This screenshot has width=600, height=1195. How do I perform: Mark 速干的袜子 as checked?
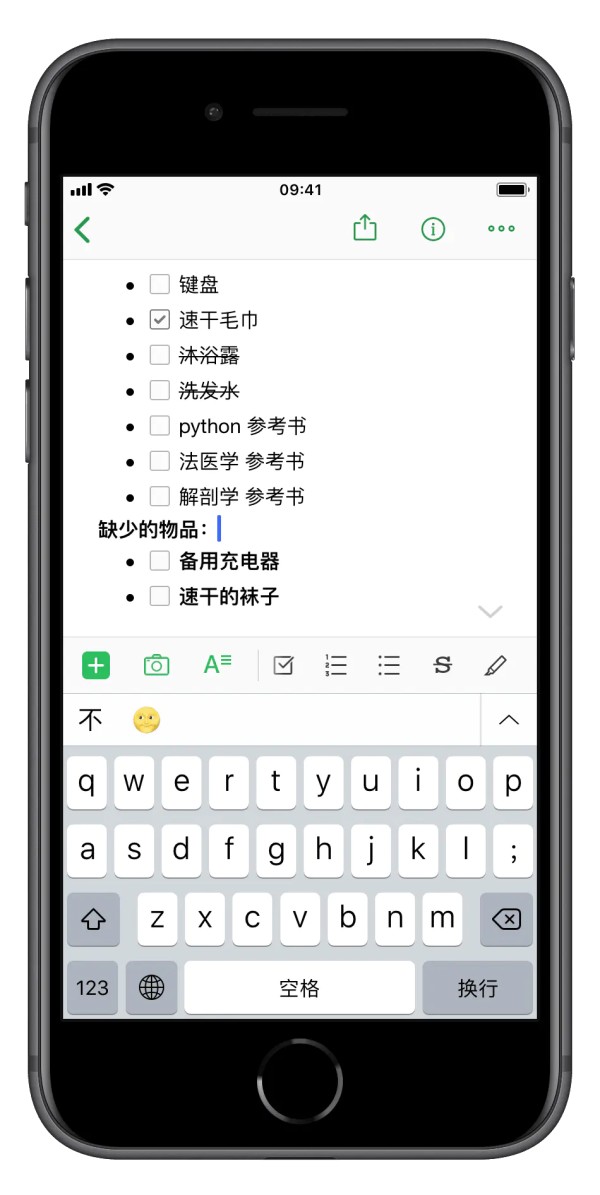(159, 596)
